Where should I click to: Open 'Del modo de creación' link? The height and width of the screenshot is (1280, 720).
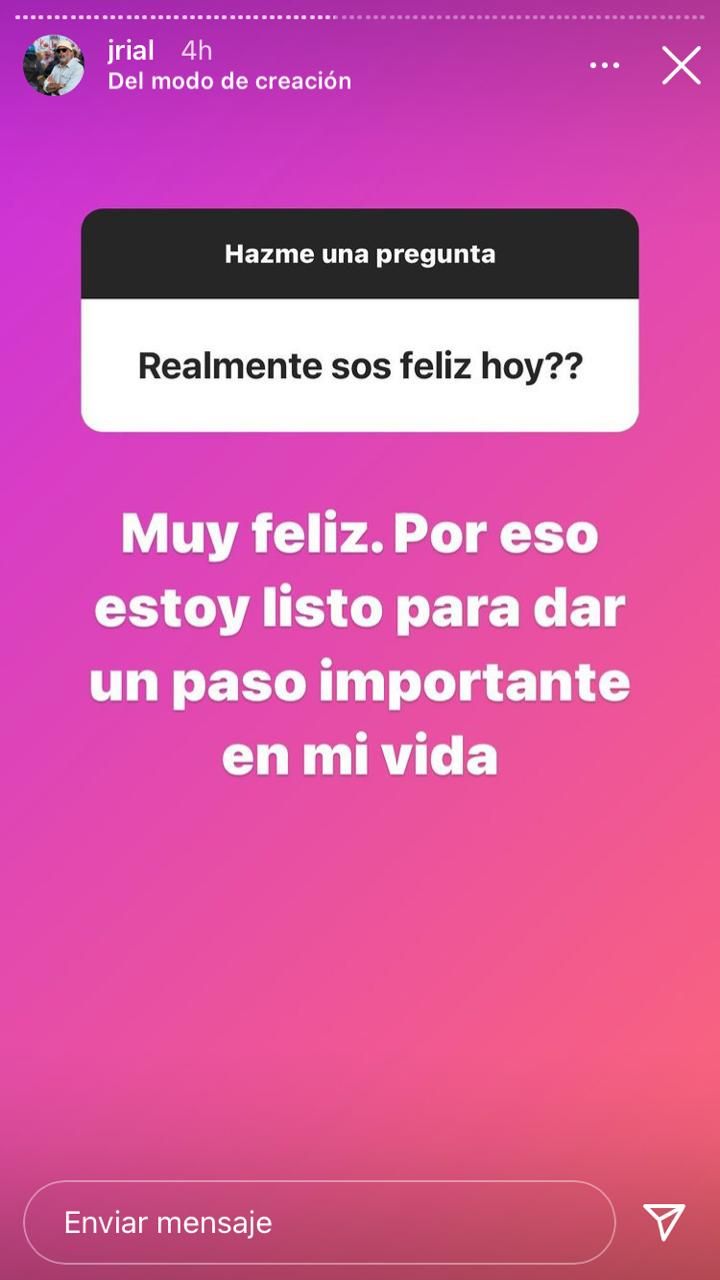229,82
